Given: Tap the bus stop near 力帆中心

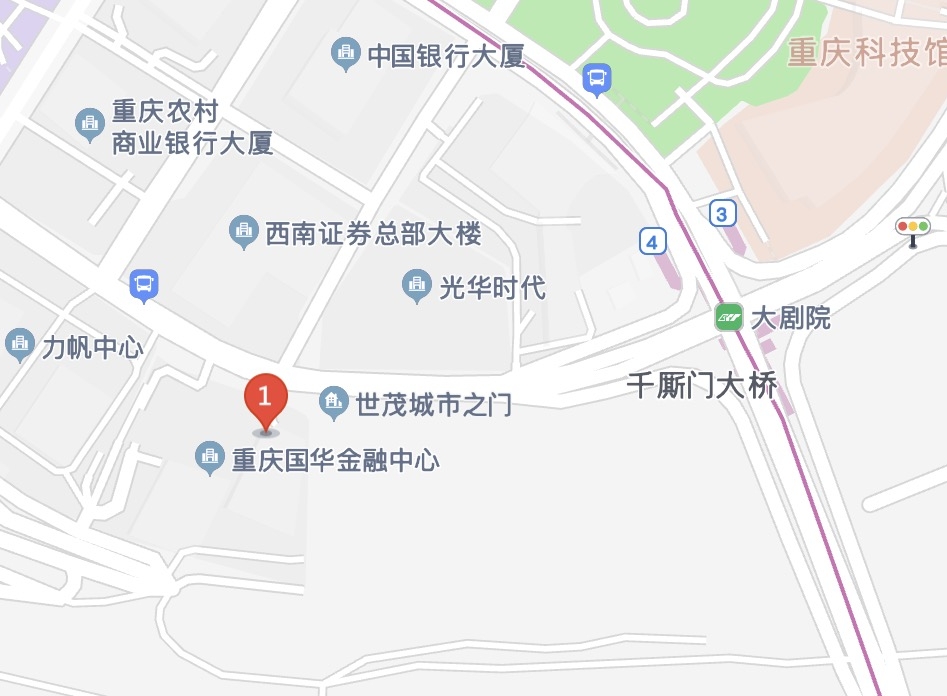Looking at the screenshot, I should point(145,286).
